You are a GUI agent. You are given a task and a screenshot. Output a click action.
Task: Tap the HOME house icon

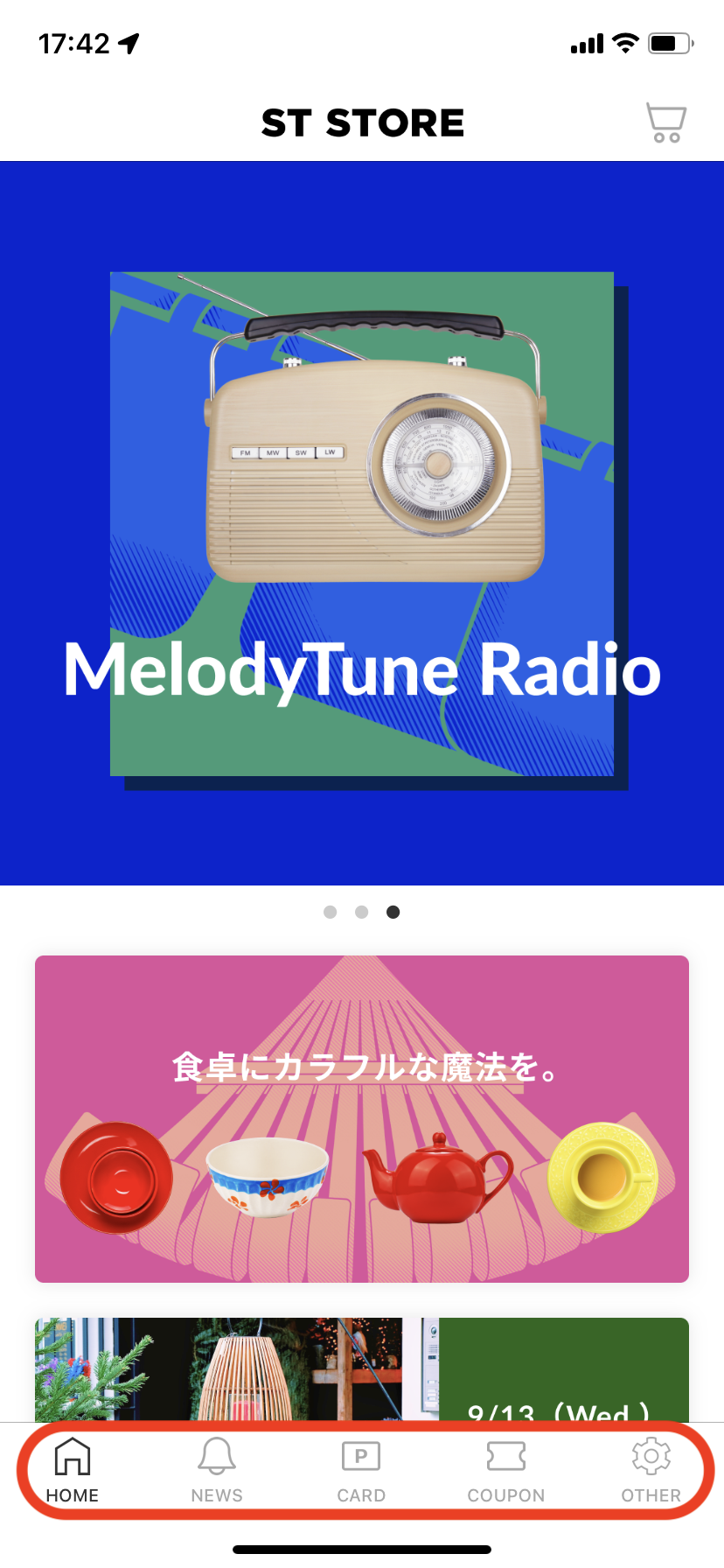72,1454
